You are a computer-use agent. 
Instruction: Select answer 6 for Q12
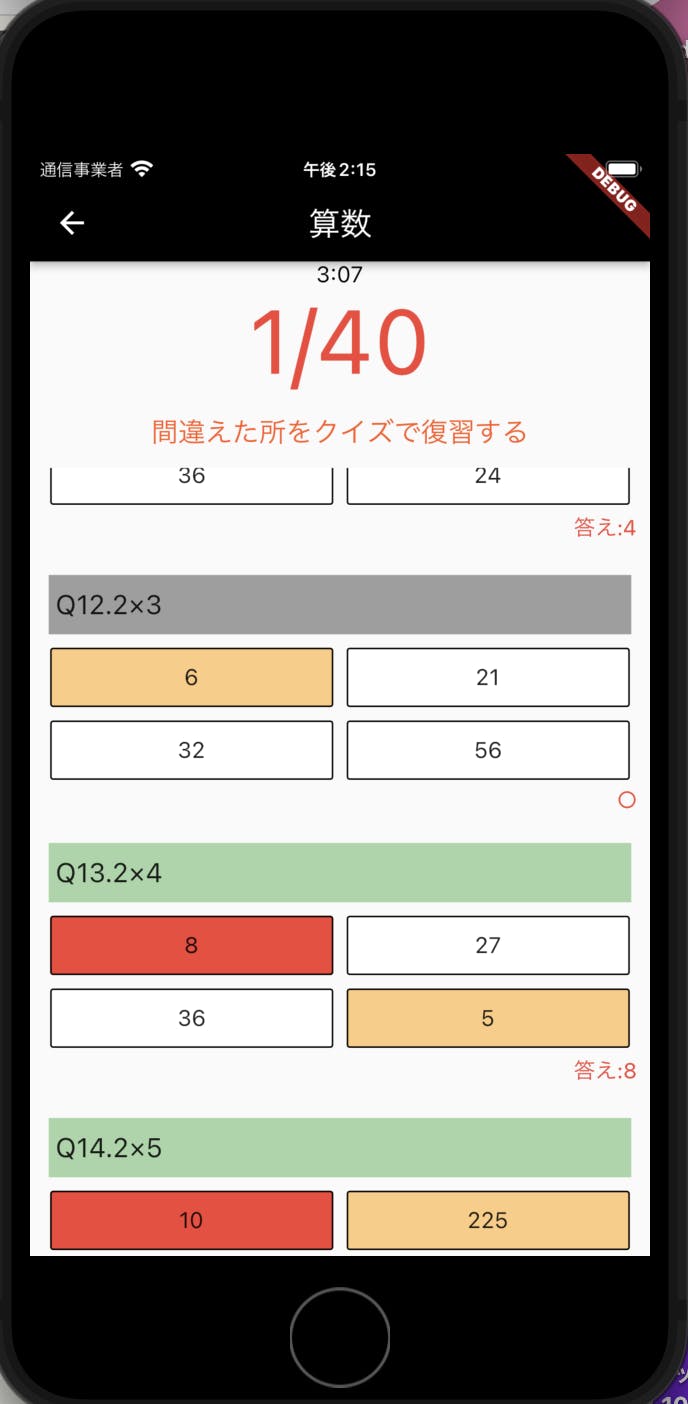191,677
